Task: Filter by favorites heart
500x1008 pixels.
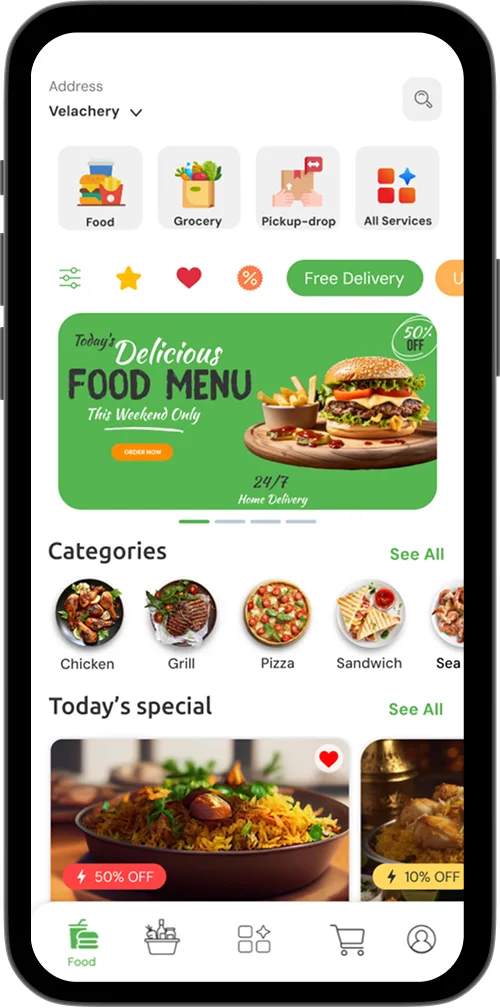Action: [x=189, y=278]
